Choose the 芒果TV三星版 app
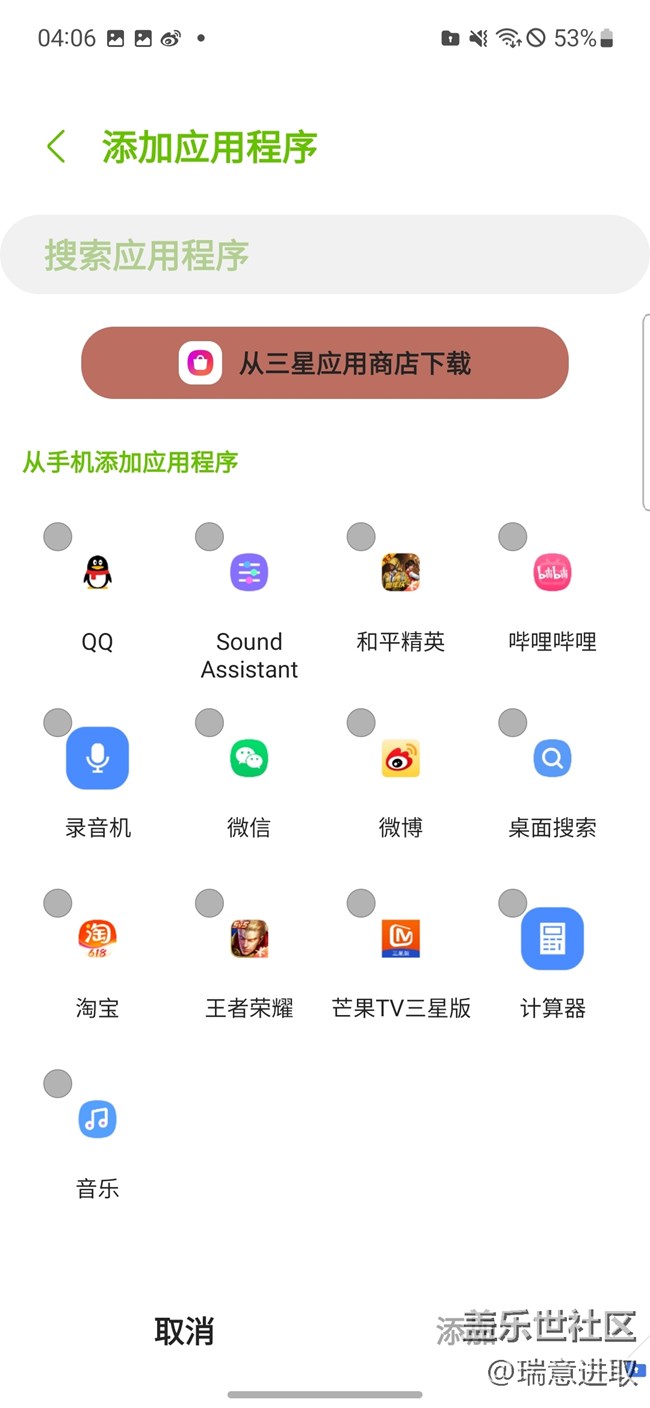Viewport: 650px width, 1408px height. coord(401,939)
